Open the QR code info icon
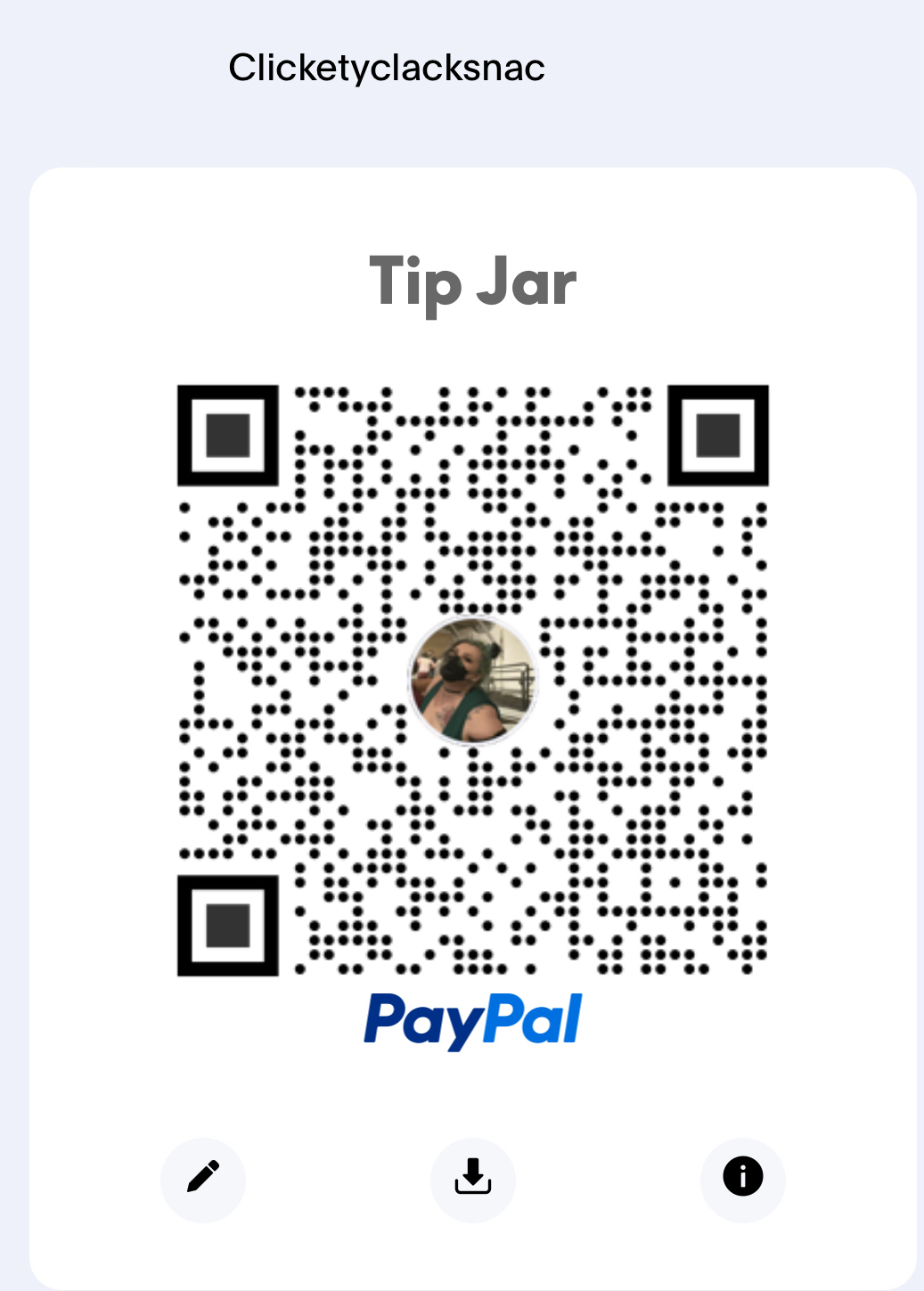The width and height of the screenshot is (924, 1291). click(742, 1177)
